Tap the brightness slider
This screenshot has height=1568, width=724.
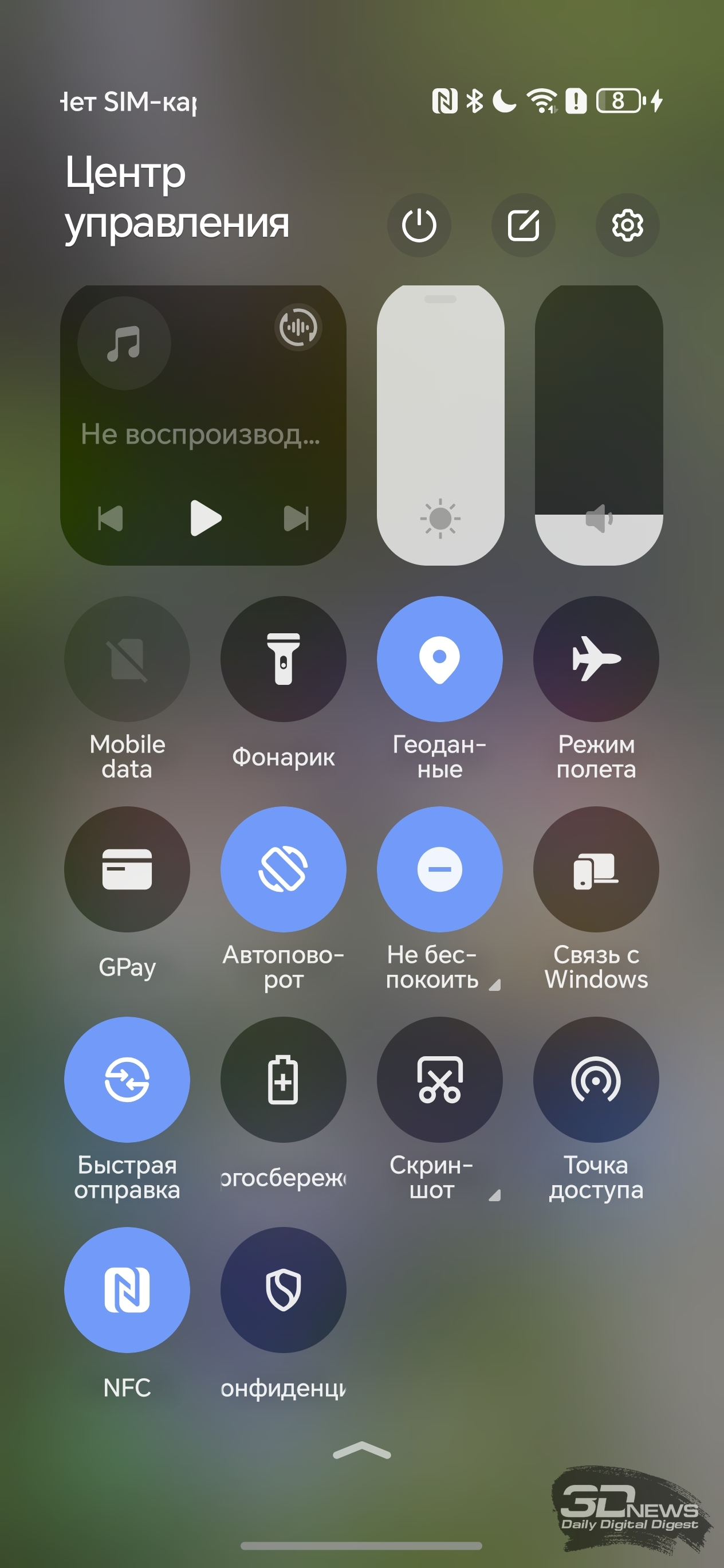(x=440, y=425)
